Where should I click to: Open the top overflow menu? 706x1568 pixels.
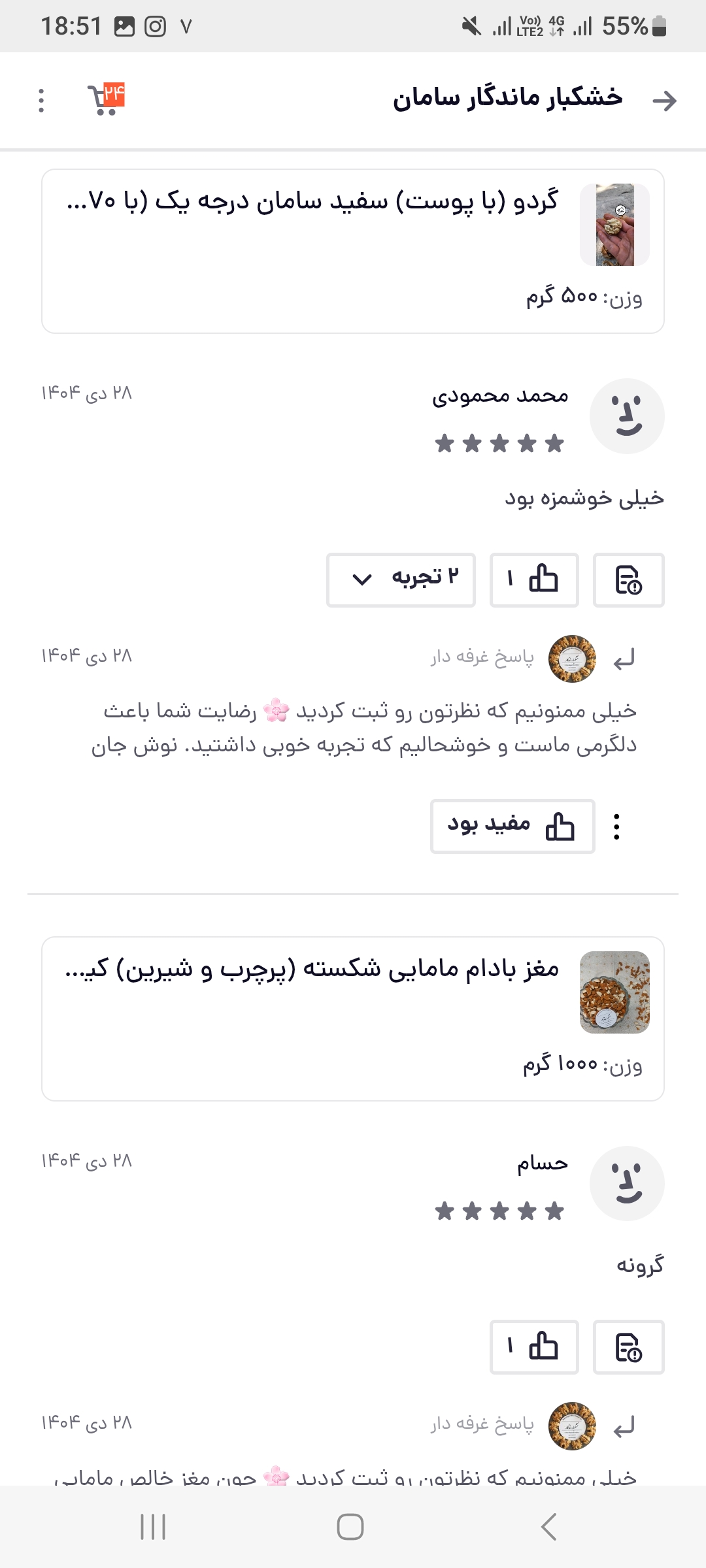(x=41, y=101)
